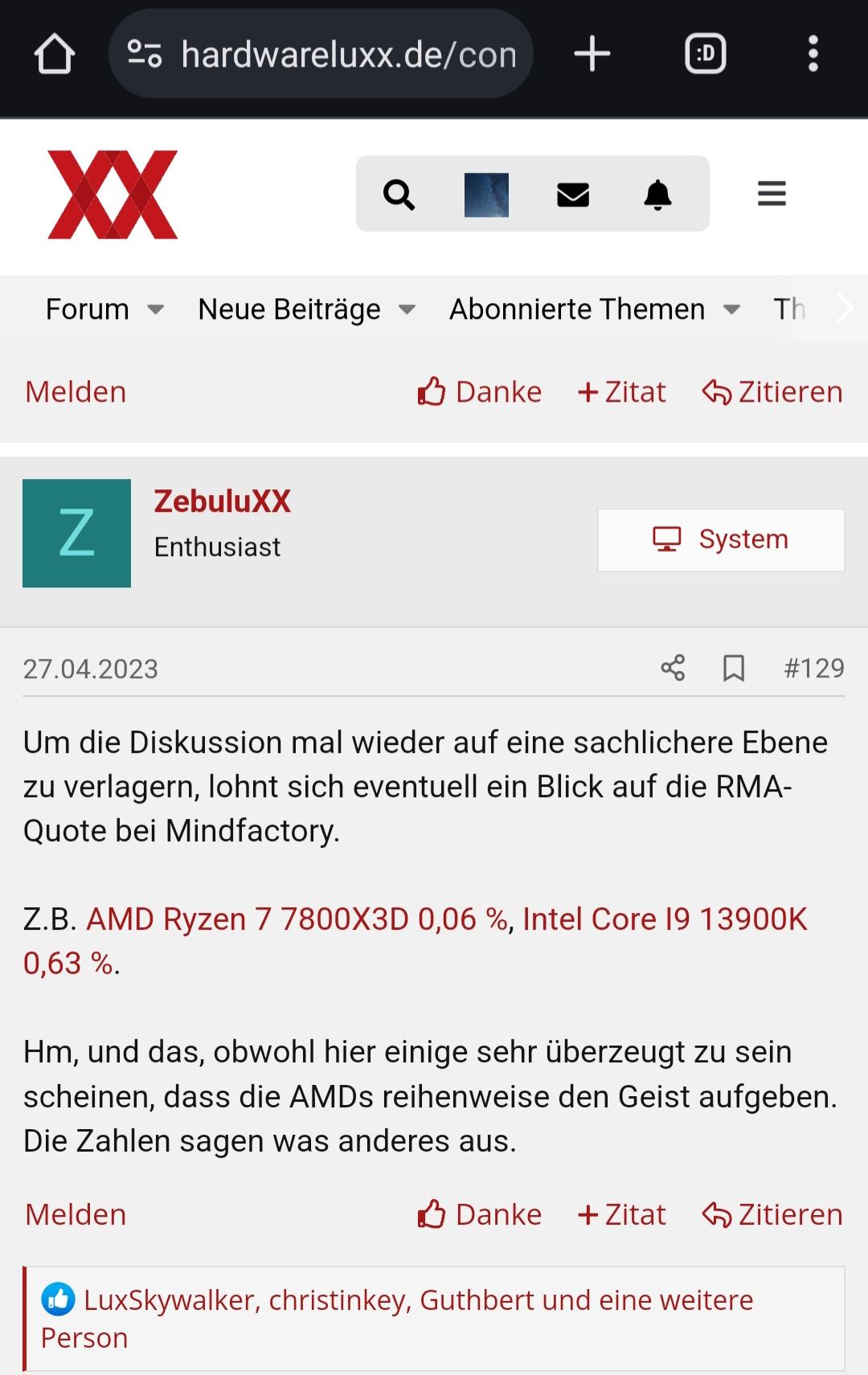Check private messages inbox
This screenshot has height=1375, width=868.
(x=573, y=194)
